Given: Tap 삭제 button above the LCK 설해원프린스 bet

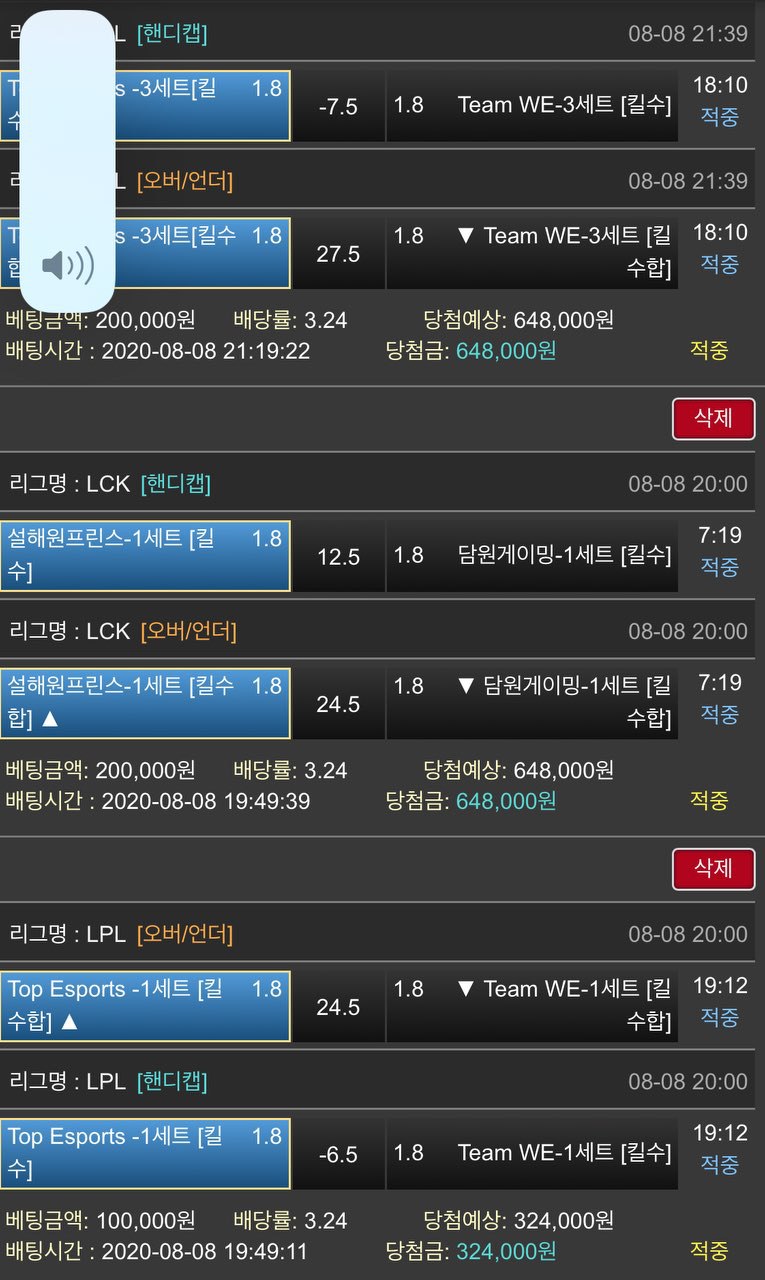Looking at the screenshot, I should click(x=713, y=419).
